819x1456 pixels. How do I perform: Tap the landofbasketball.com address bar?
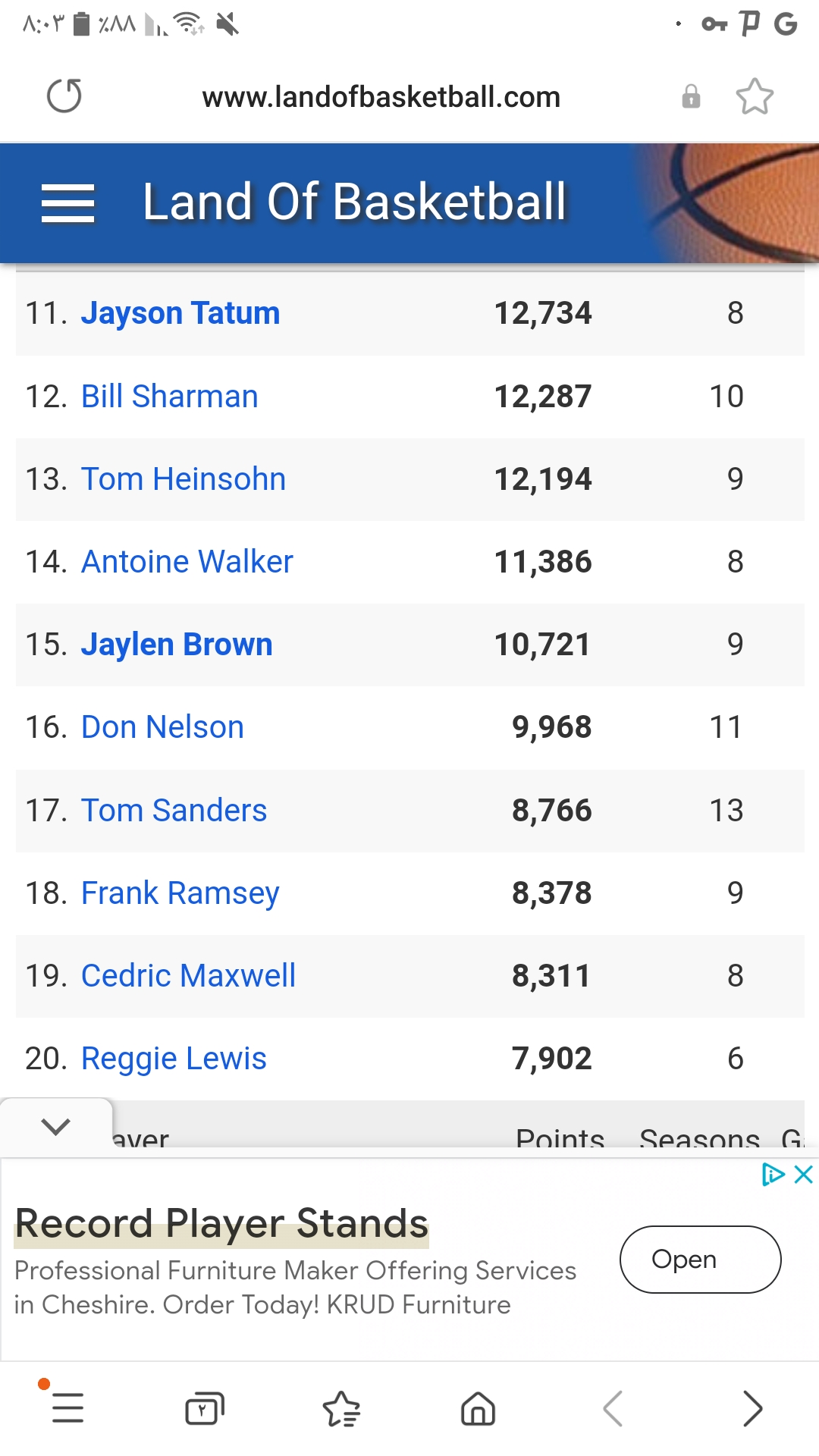(381, 97)
